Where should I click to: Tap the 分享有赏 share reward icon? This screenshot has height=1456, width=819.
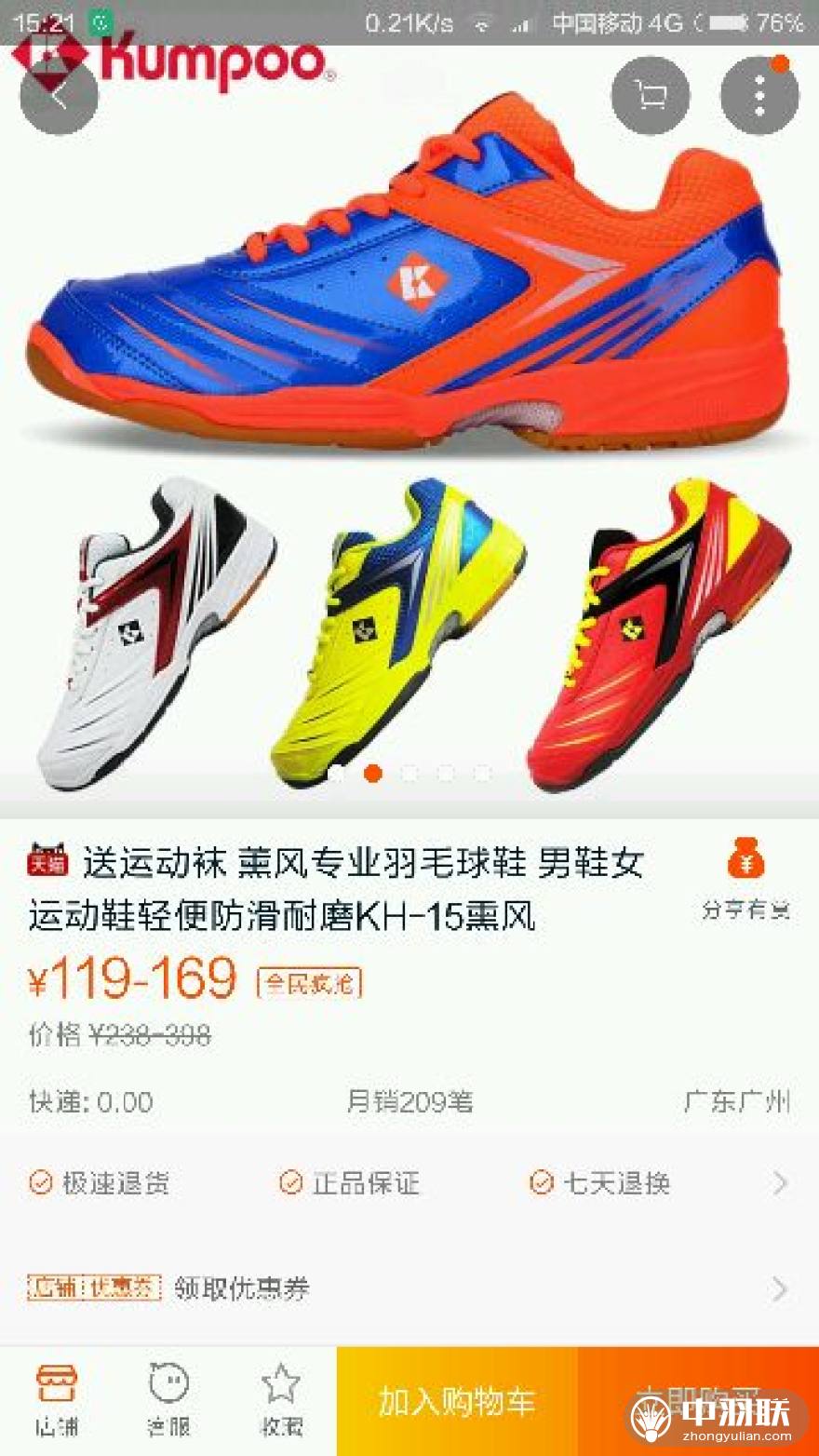click(745, 879)
